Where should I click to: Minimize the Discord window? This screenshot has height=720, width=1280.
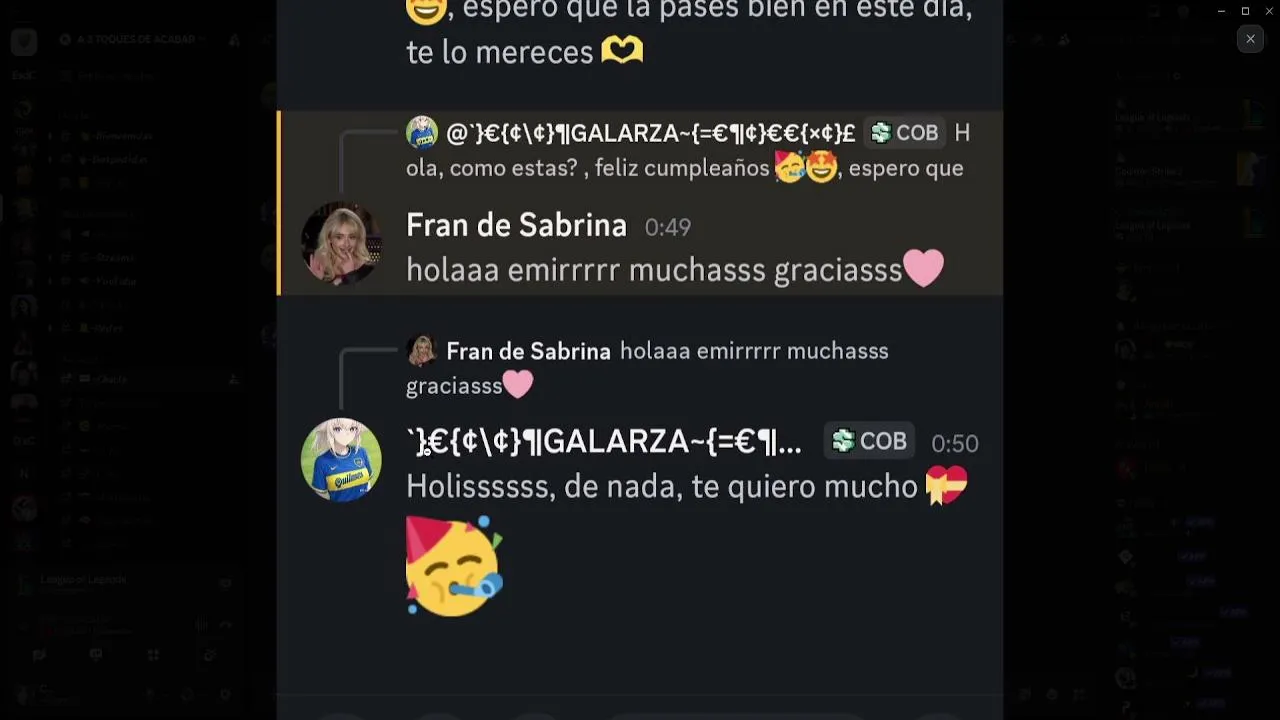tap(1221, 11)
